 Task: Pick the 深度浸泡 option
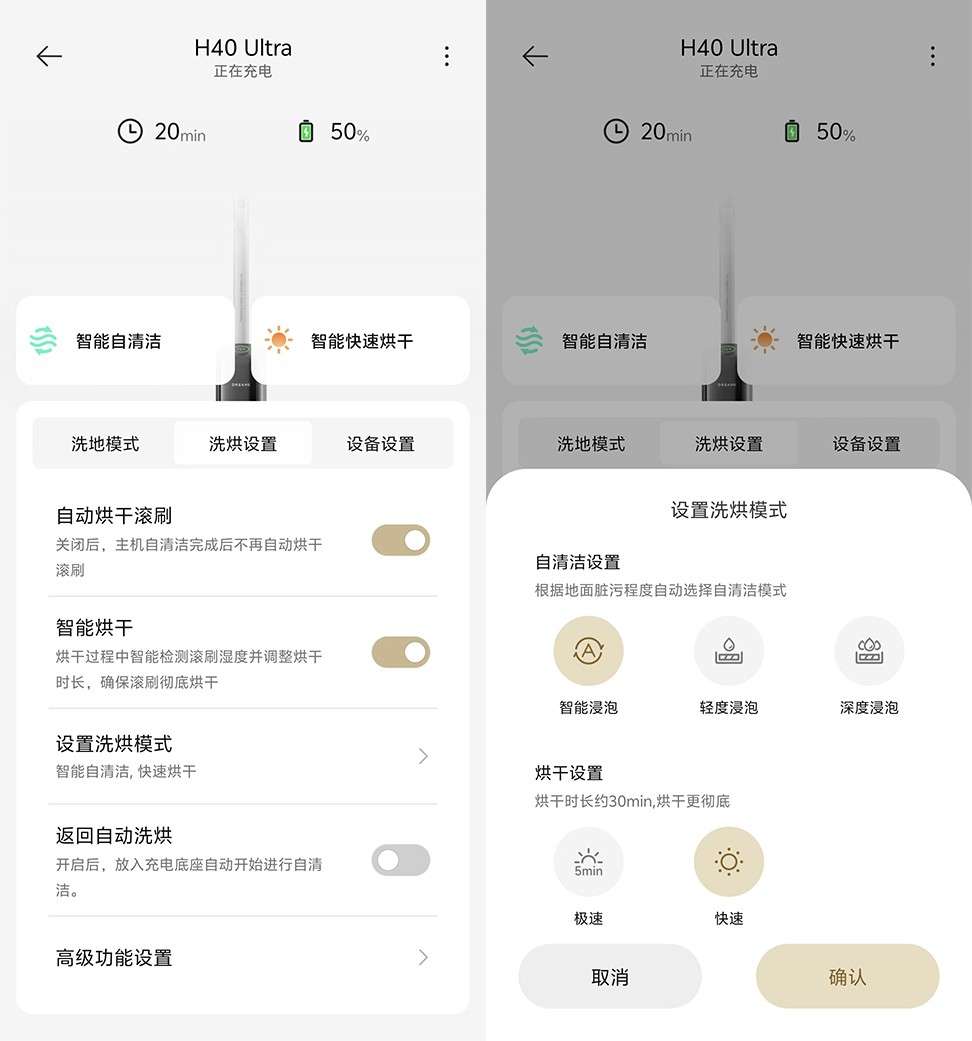[868, 651]
